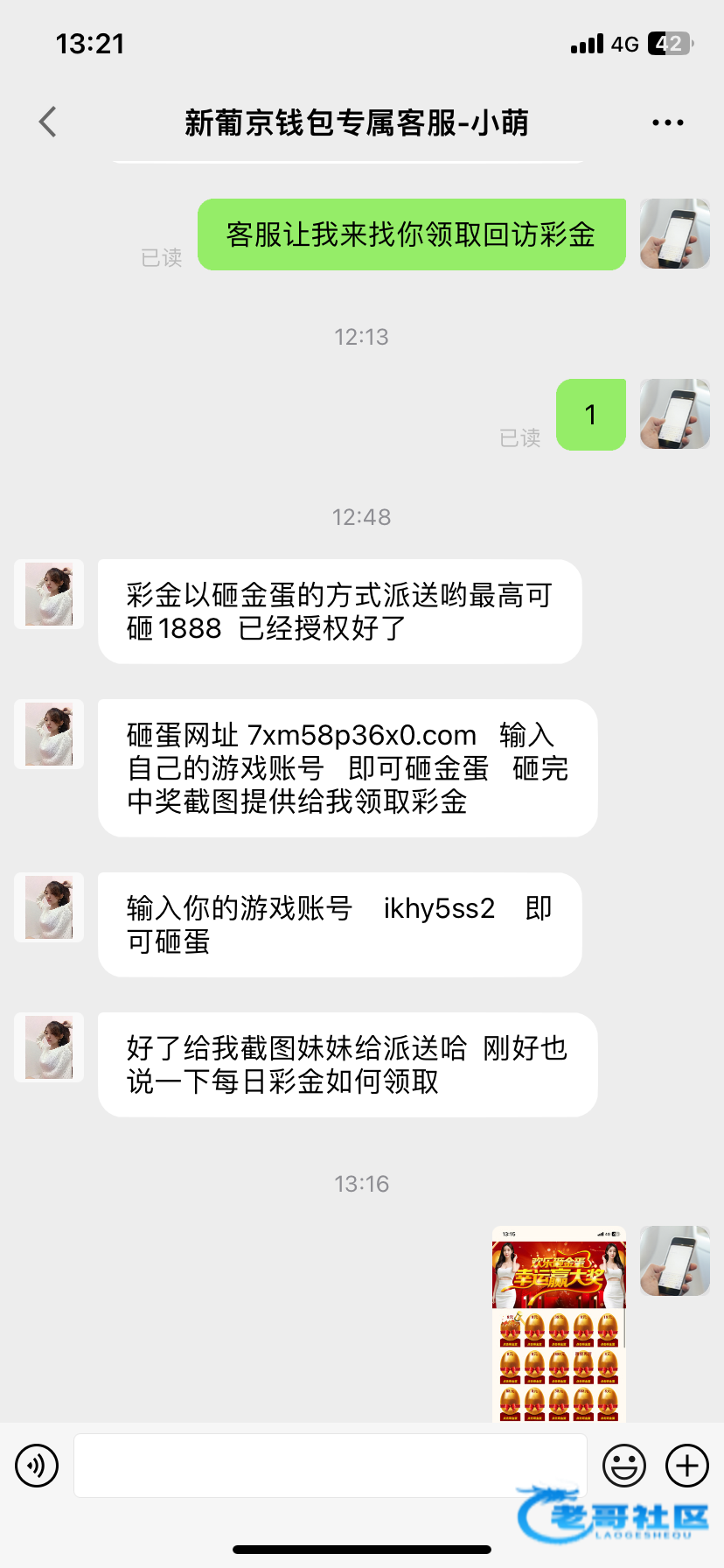Open the sent golden egg screenshot
Viewport: 724px width, 1568px height.
pos(559,1323)
